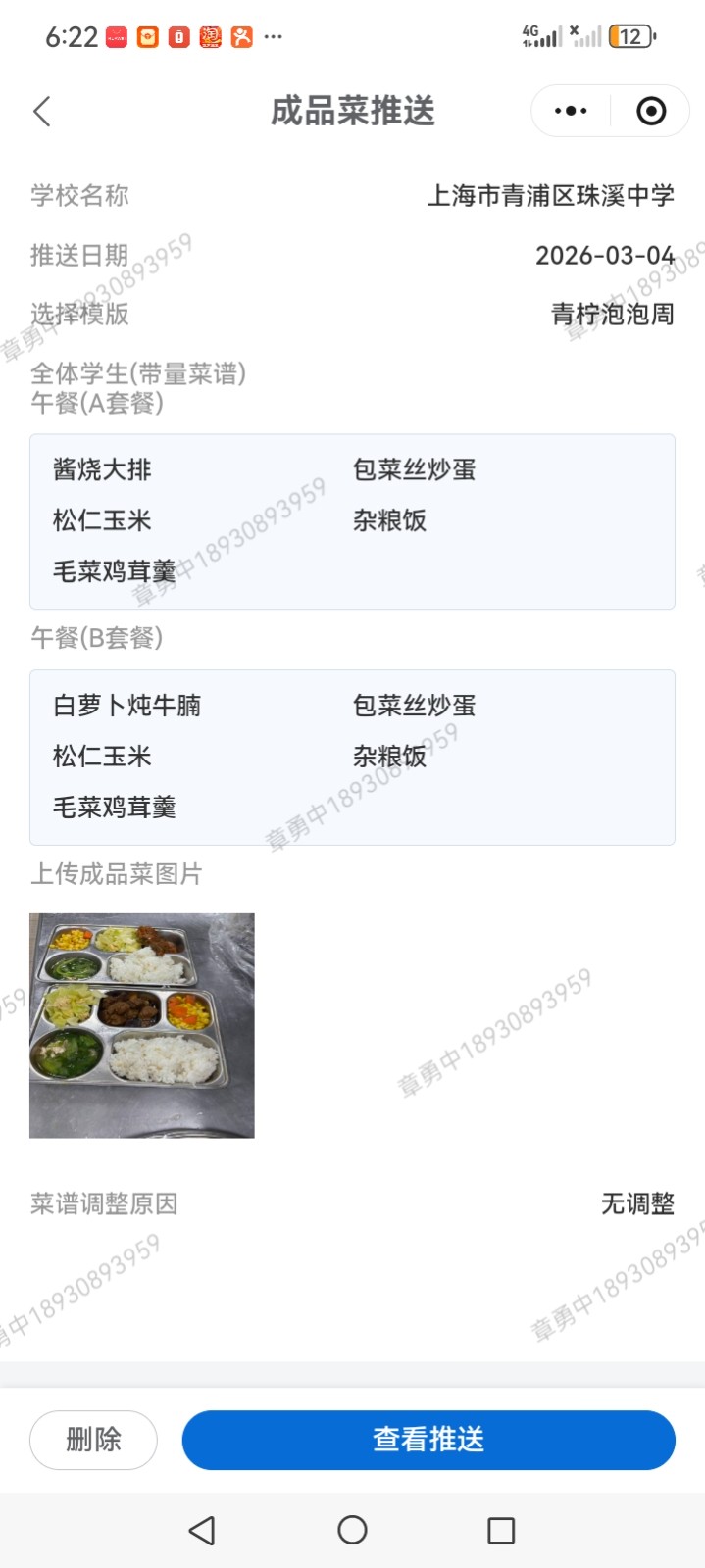Viewport: 705px width, 1568px height.
Task: Go to the system home screen
Action: click(x=352, y=1530)
